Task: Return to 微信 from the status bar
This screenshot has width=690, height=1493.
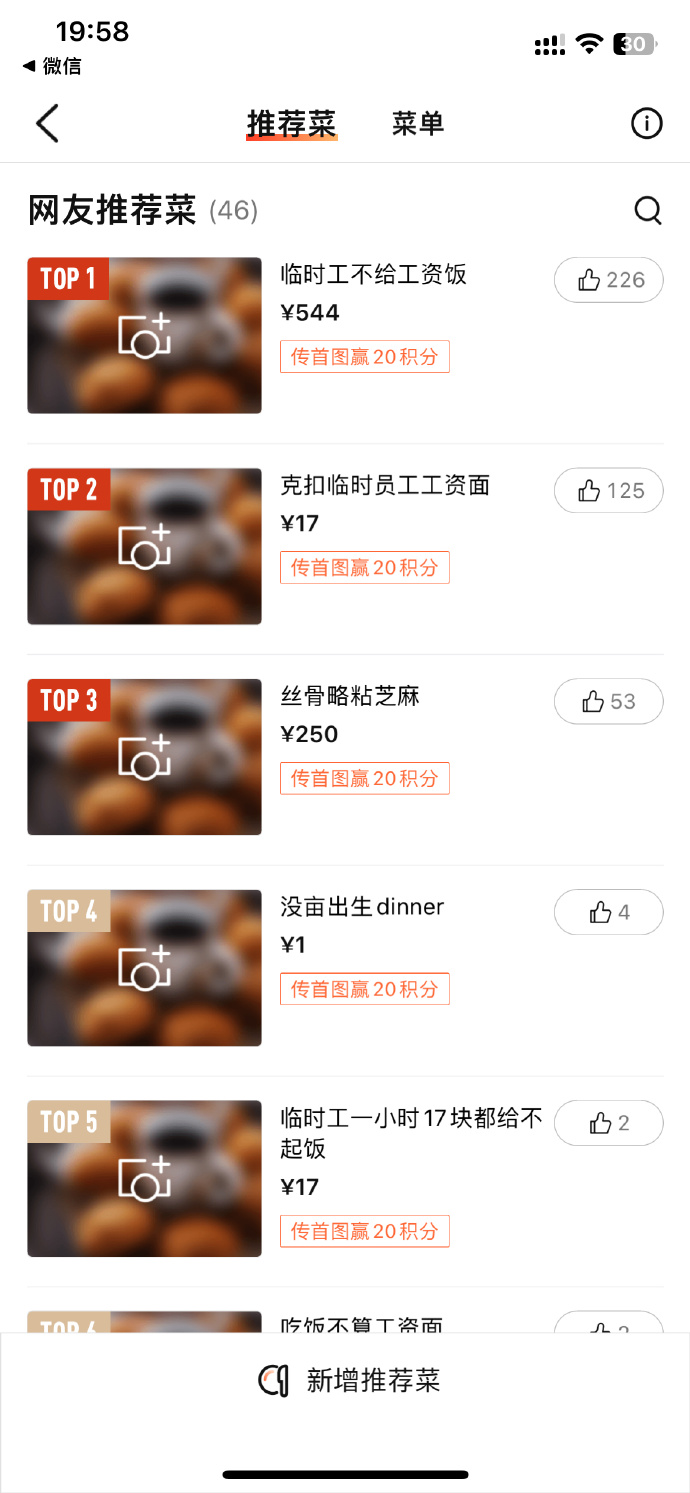Action: tap(52, 66)
